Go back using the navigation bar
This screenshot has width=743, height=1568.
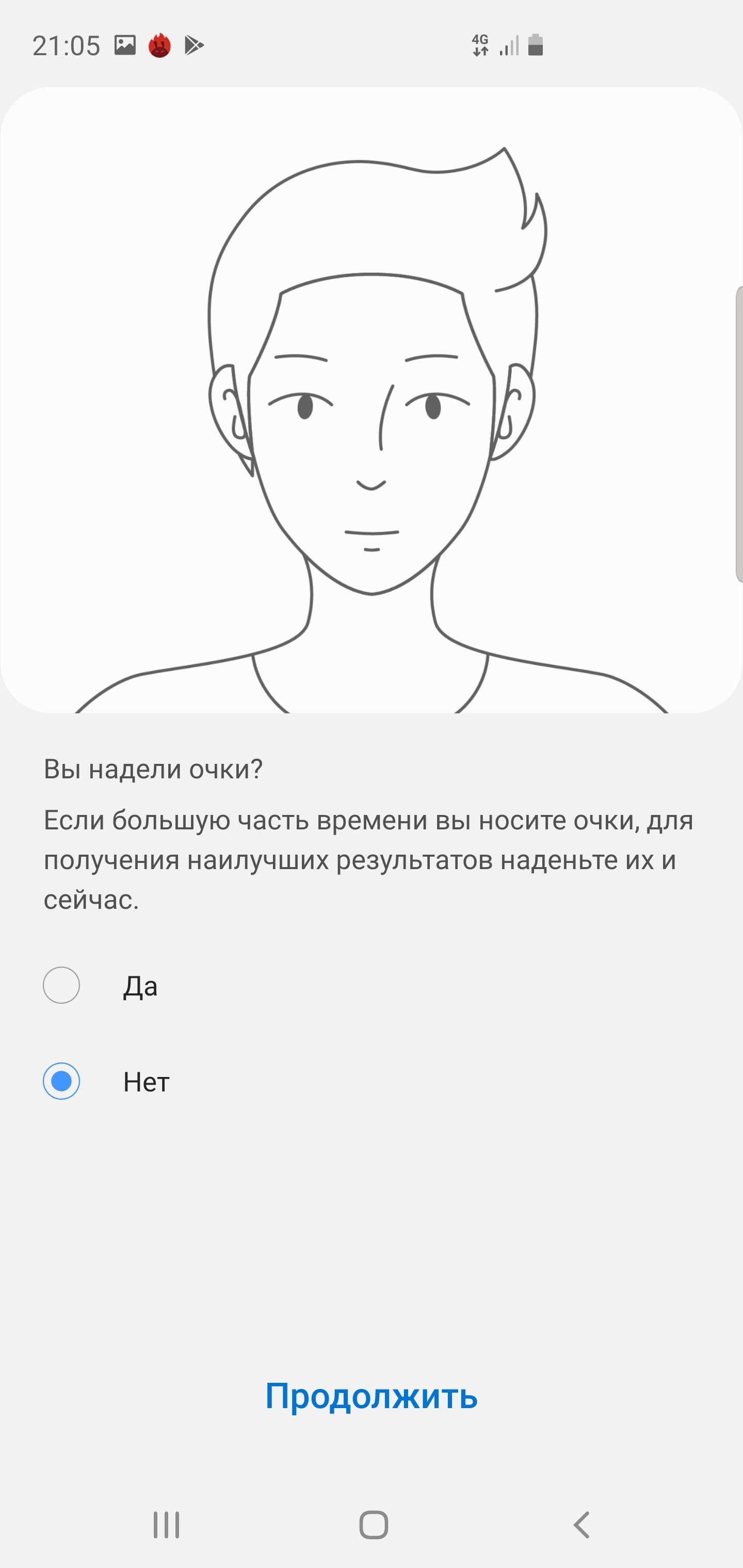581,1525
